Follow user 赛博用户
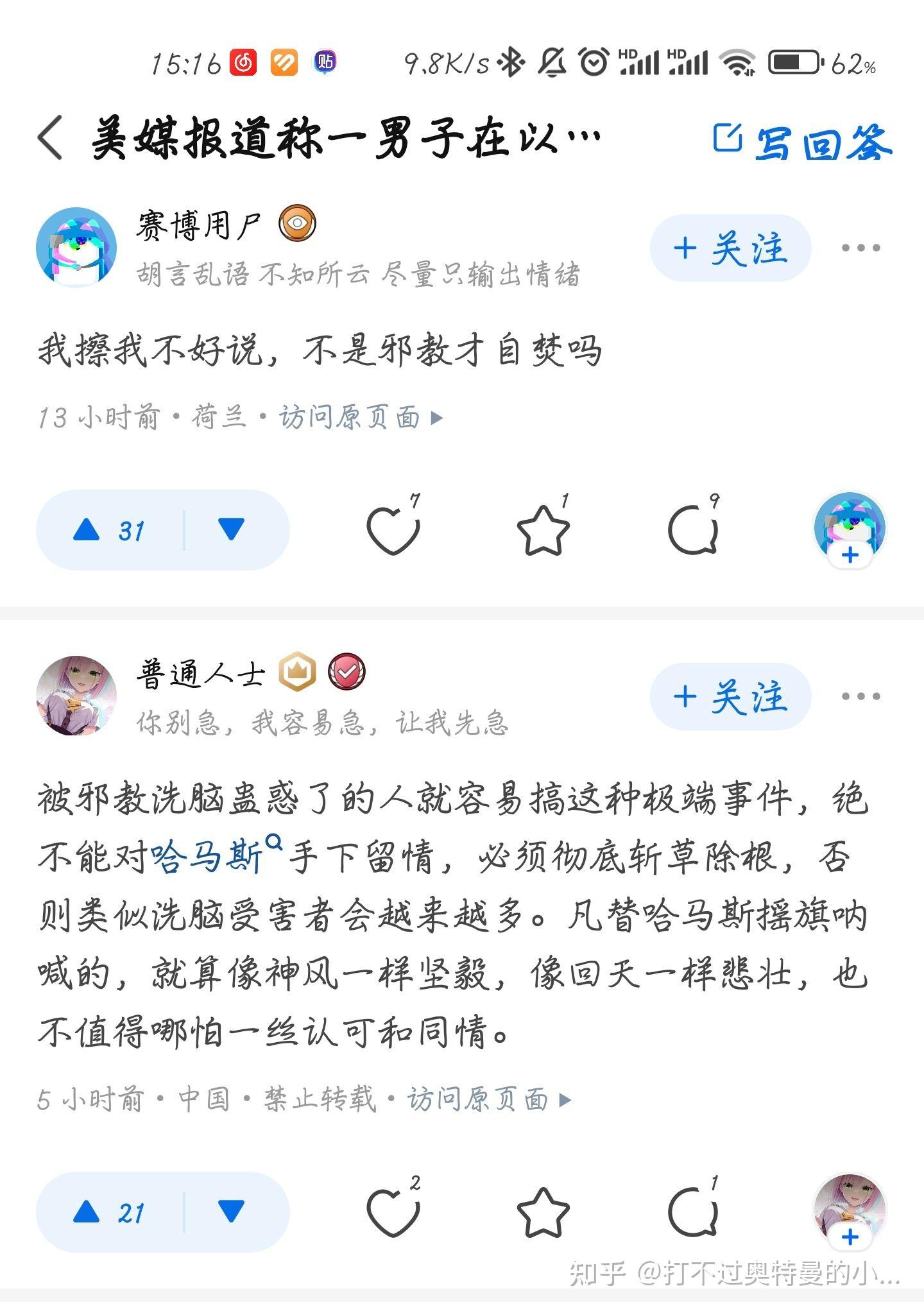This screenshot has width=924, height=1311. tap(730, 248)
